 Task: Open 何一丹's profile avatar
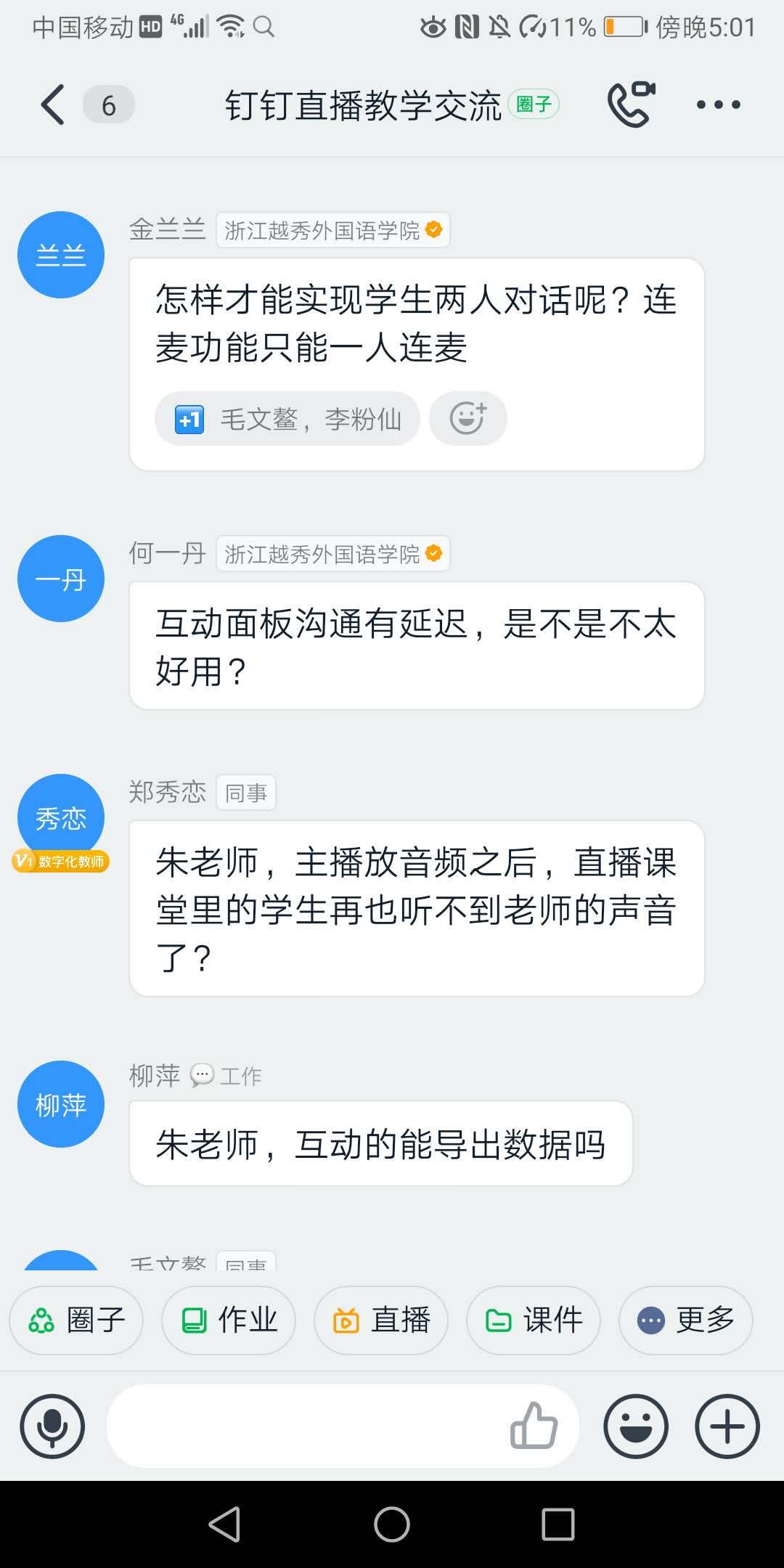click(x=61, y=579)
